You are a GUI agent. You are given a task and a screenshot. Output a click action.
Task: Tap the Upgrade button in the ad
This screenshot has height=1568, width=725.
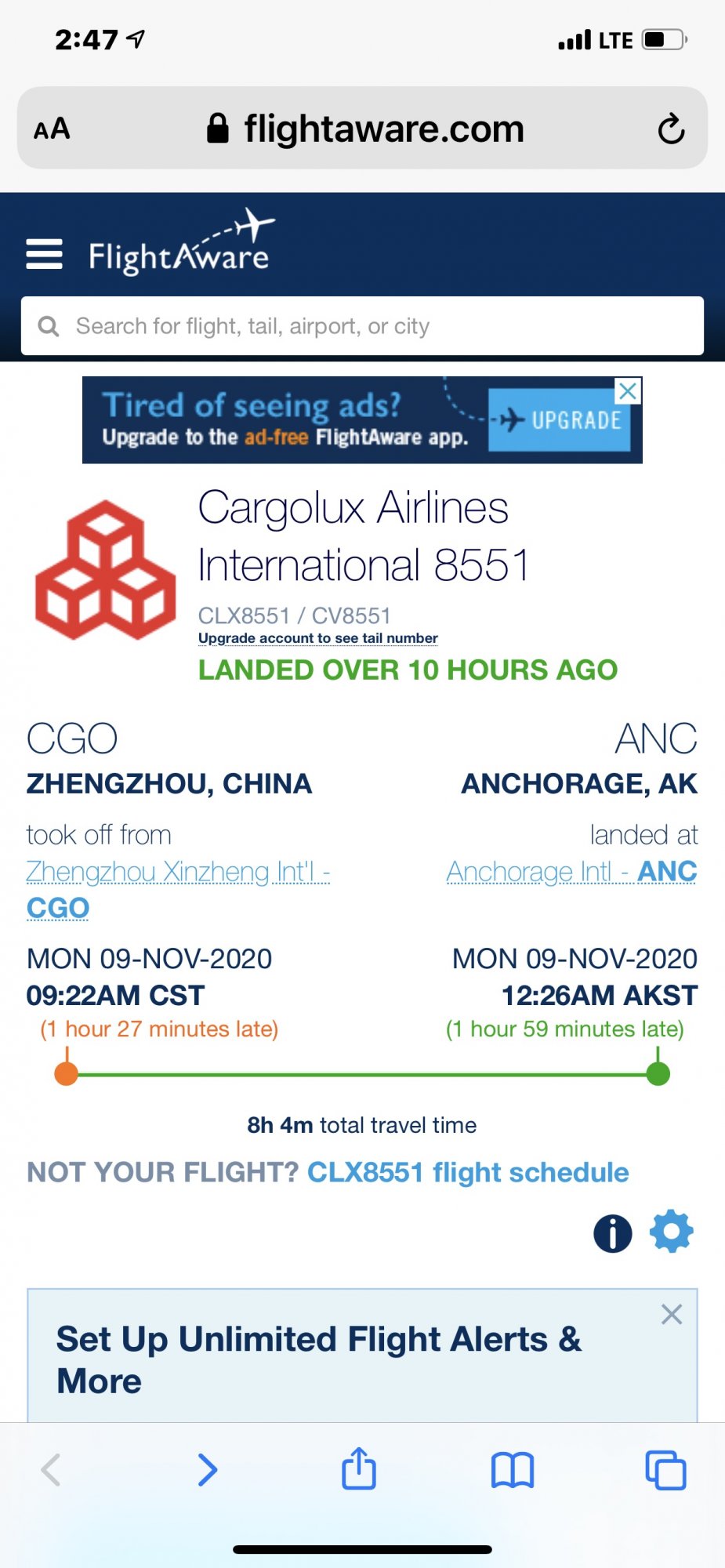560,420
